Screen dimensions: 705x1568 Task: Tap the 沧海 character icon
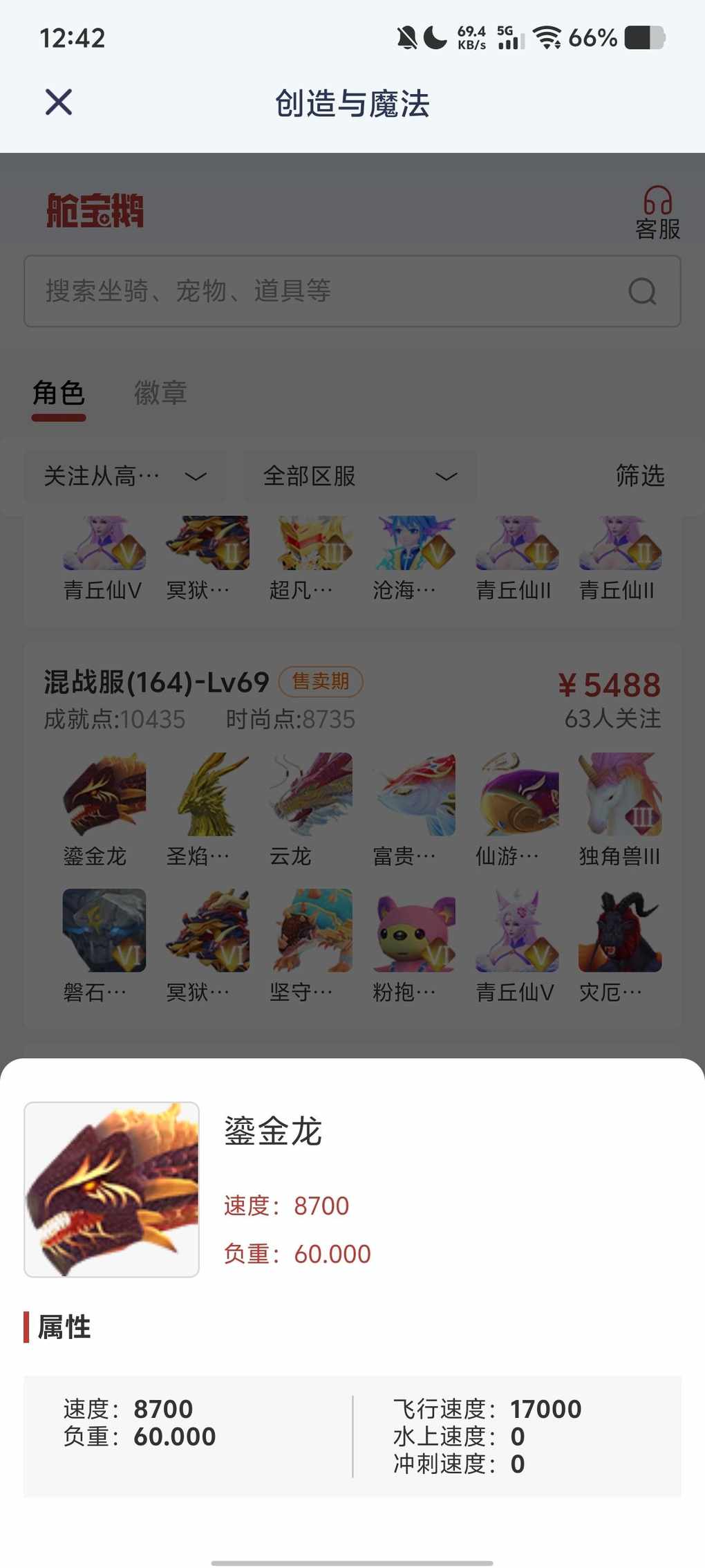pos(414,543)
